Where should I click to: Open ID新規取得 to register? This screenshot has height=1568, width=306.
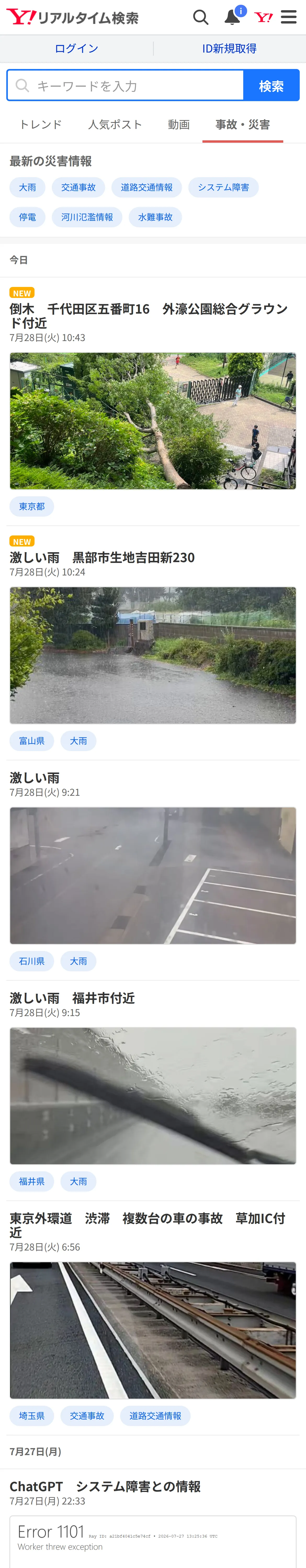(229, 49)
